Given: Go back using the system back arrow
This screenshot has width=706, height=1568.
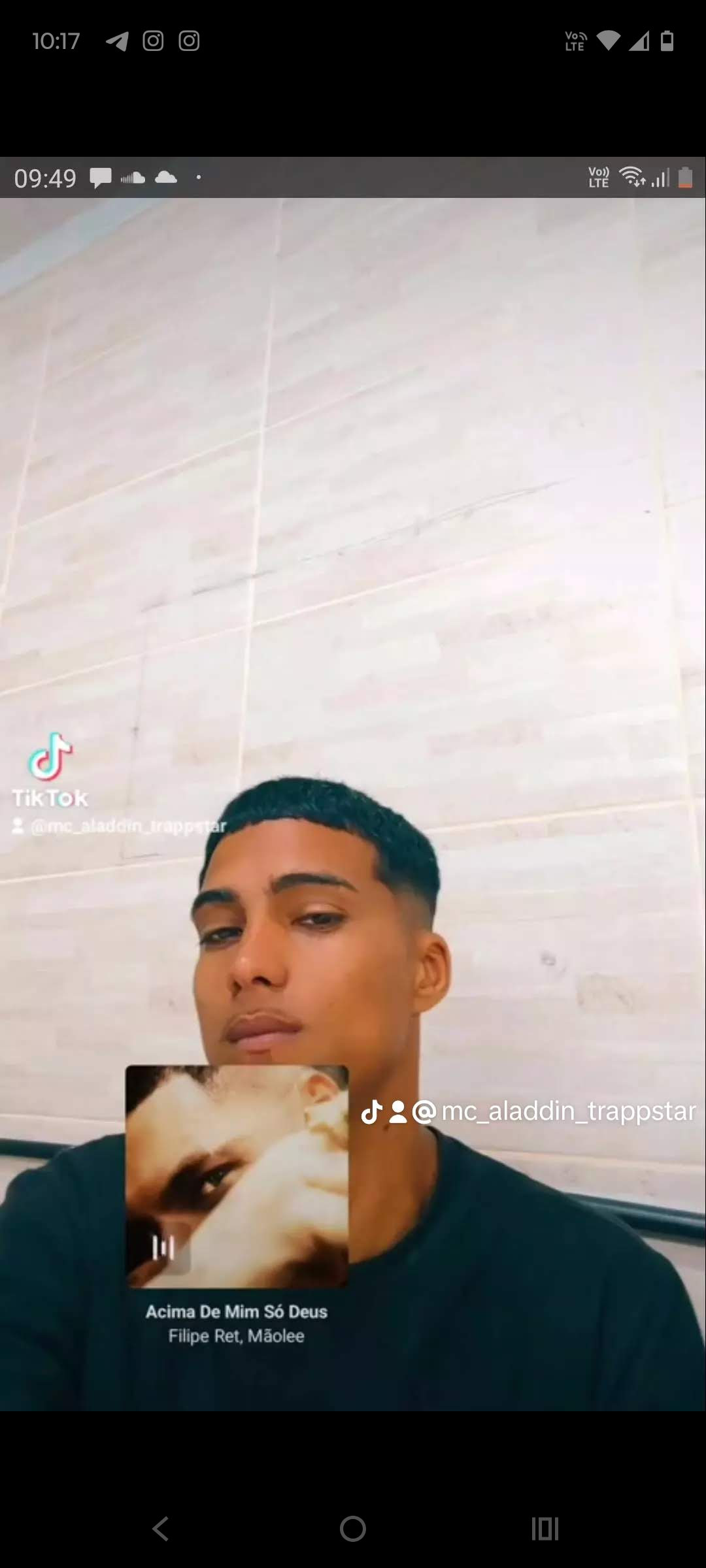Looking at the screenshot, I should (161, 1529).
